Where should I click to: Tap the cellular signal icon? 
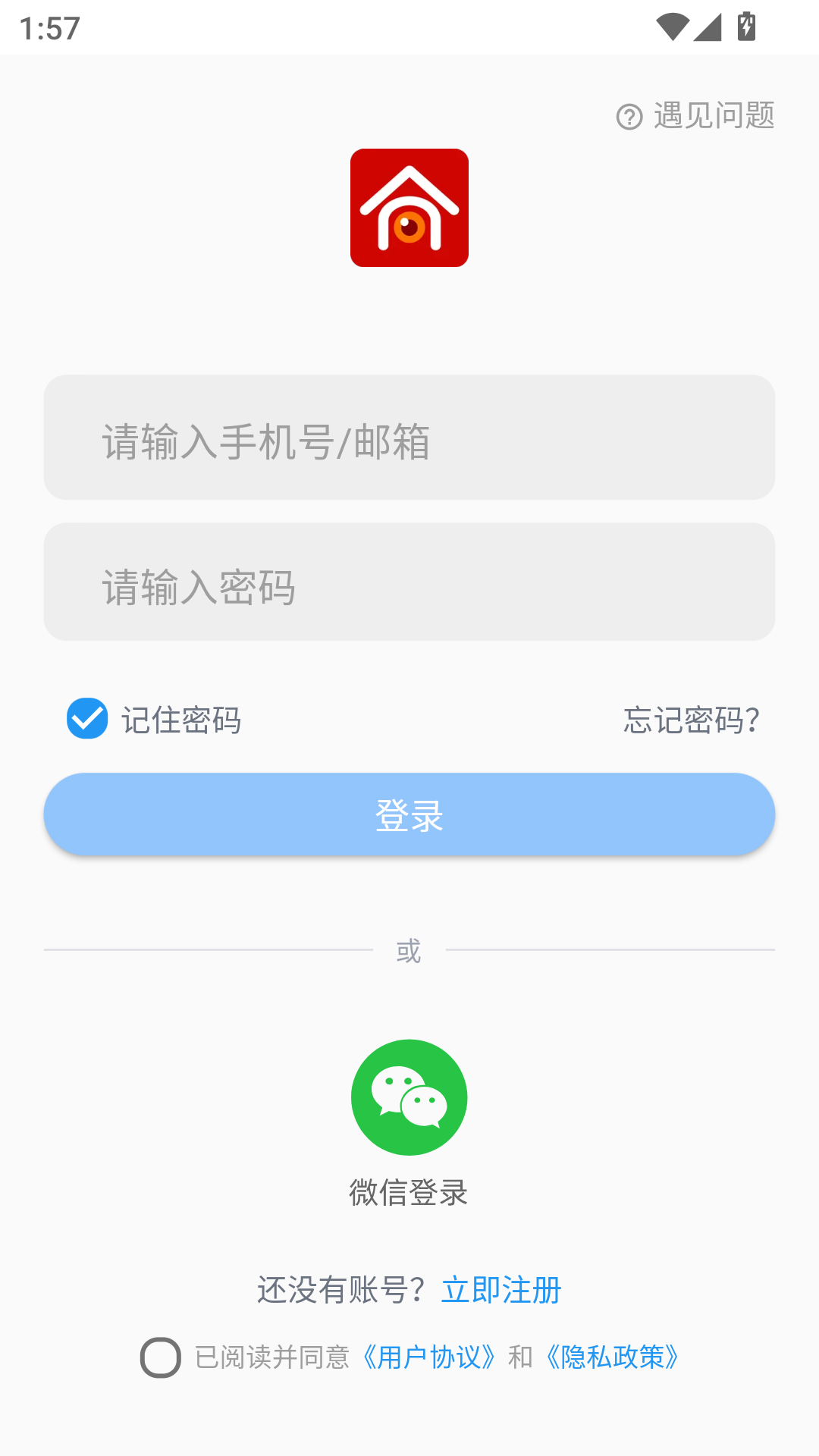tap(709, 25)
